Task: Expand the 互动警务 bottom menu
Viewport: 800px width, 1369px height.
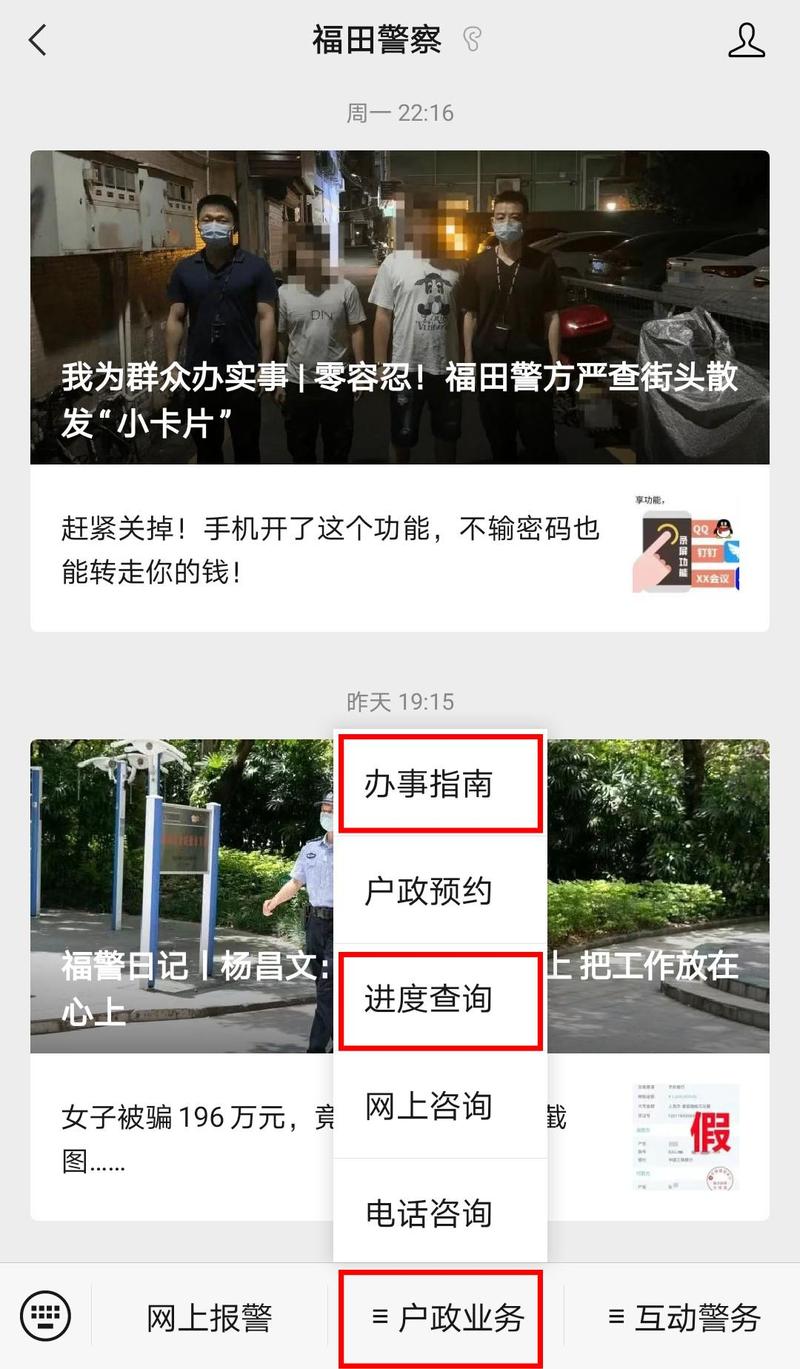Action: click(x=684, y=1317)
